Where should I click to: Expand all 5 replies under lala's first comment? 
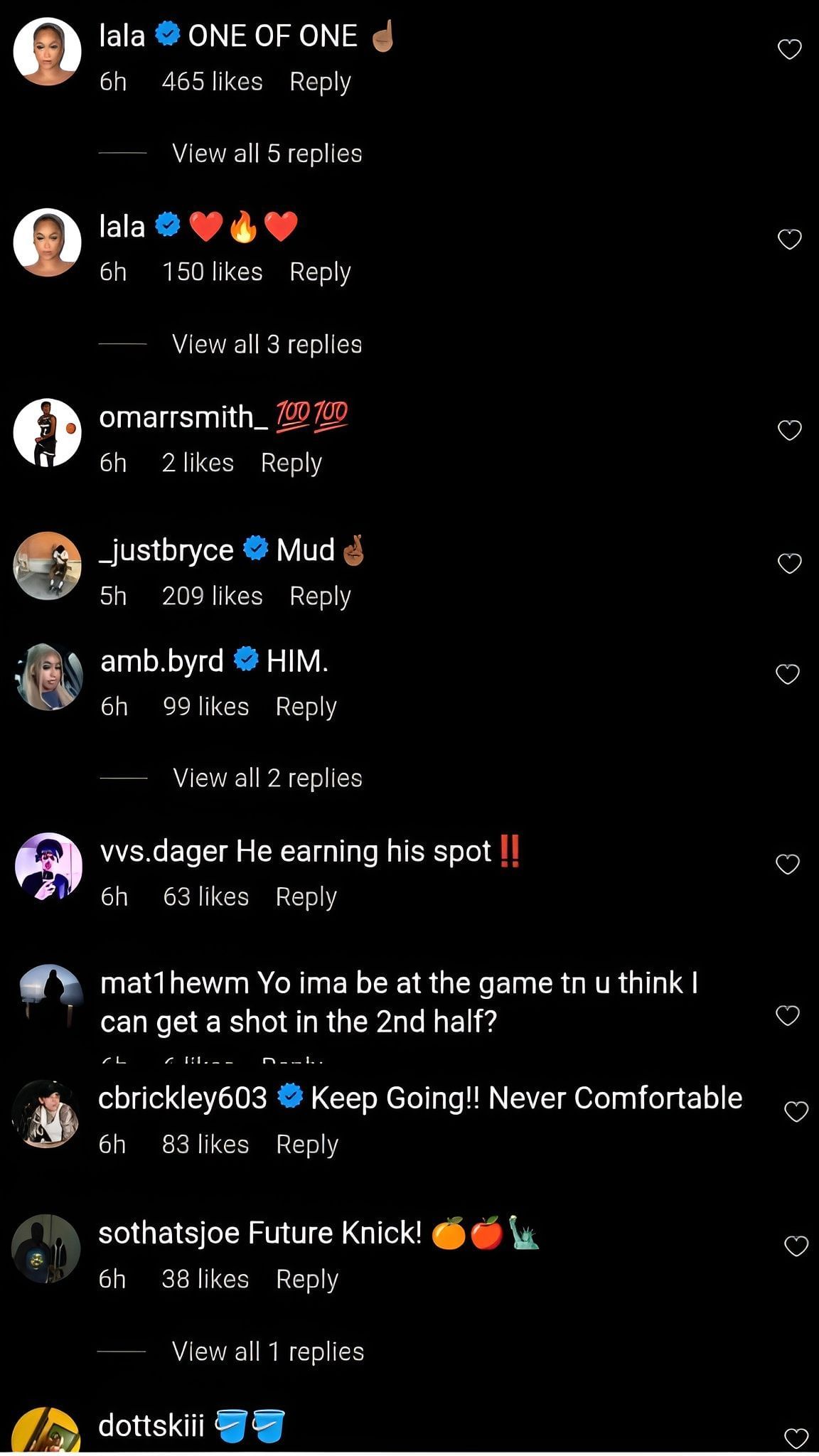point(265,153)
